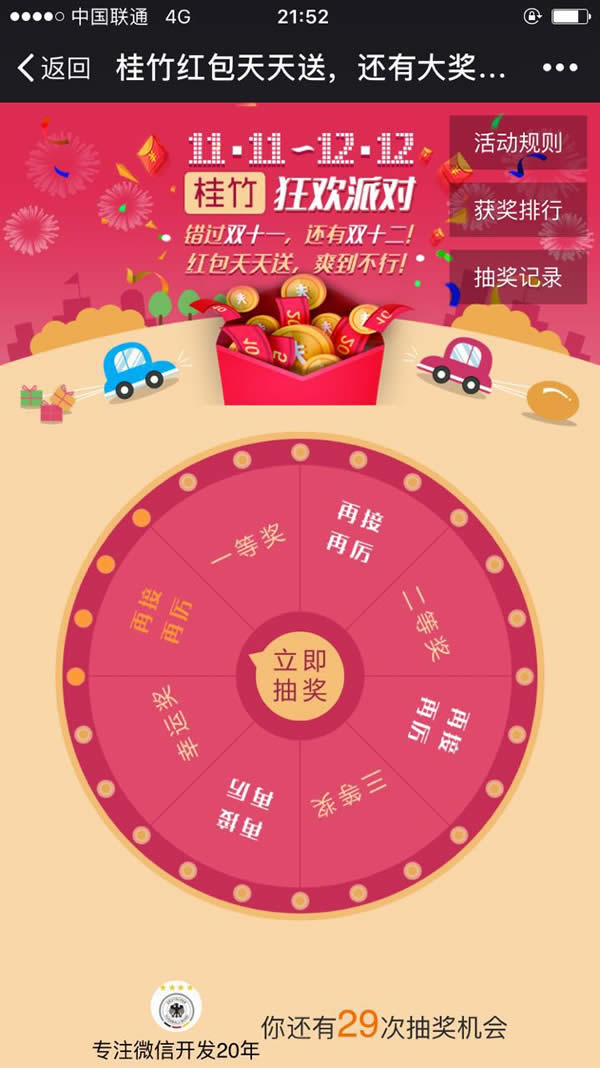View the 活动规则 activity rules
The image size is (600, 1068).
[518, 142]
